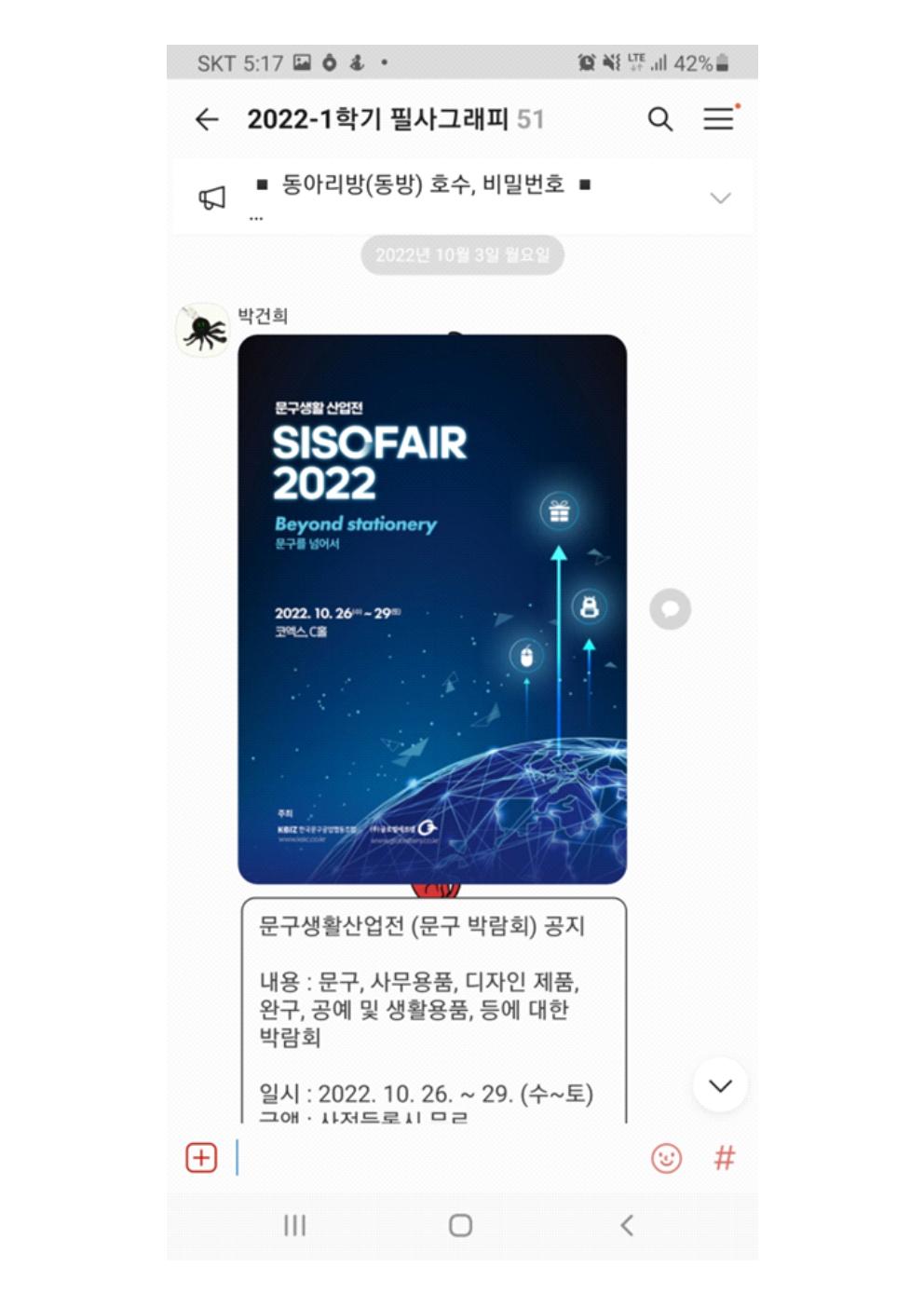
Task: Show recent apps
Action: point(294,1225)
